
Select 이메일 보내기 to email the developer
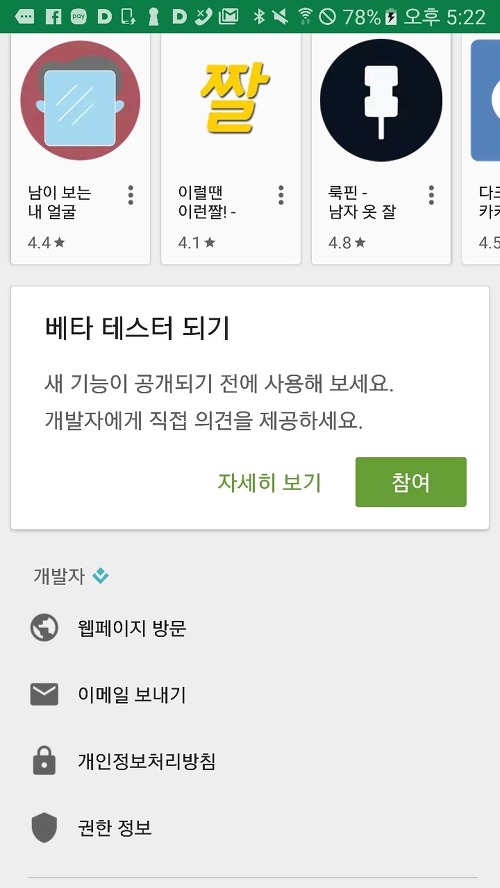[x=250, y=695]
